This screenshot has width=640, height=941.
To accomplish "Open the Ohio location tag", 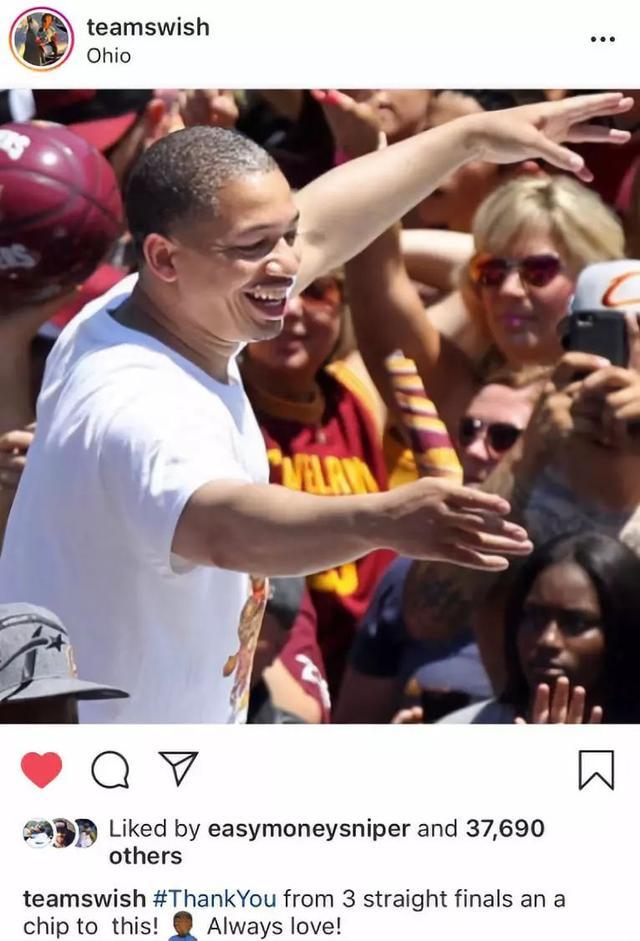I will tap(108, 56).
